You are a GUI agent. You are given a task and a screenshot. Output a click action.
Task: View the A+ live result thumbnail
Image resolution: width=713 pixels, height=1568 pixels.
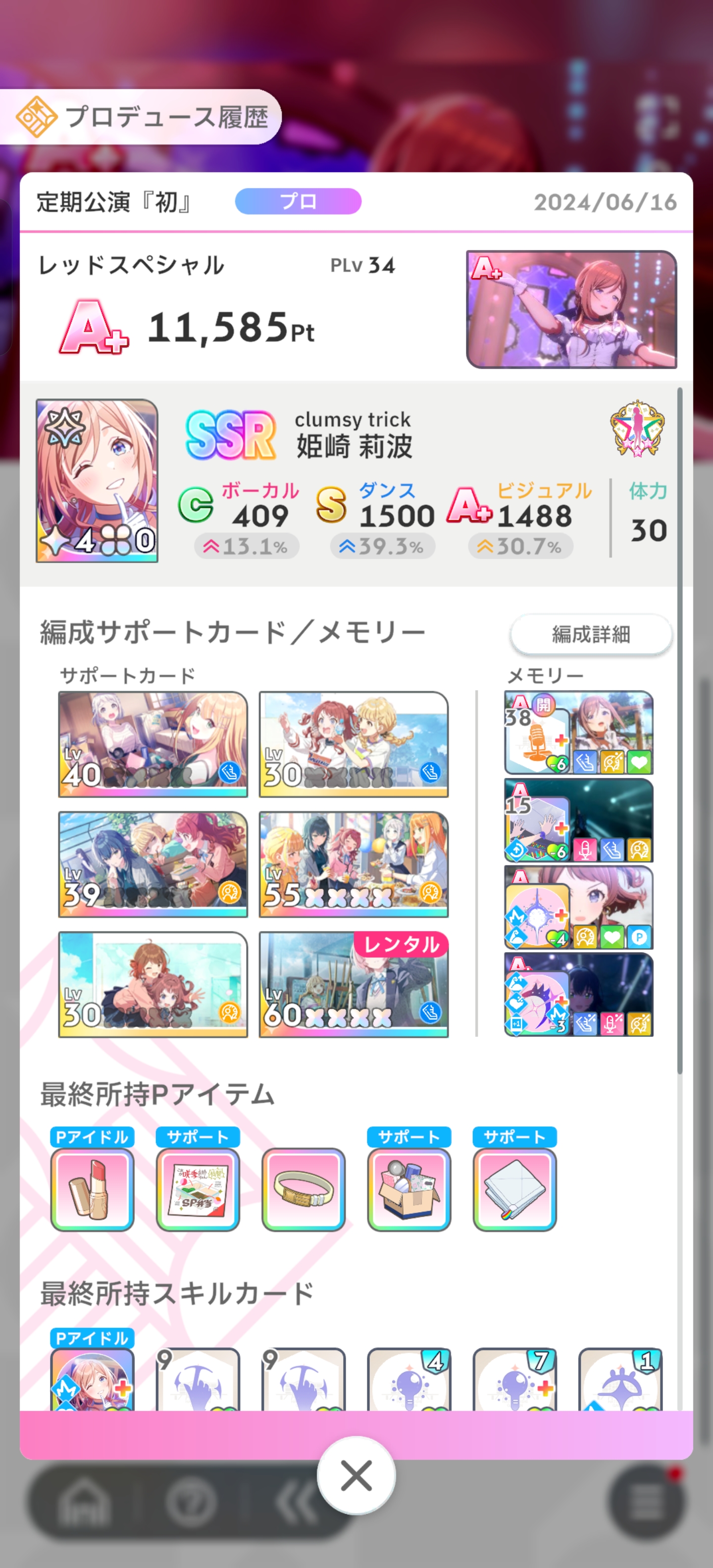pyautogui.click(x=571, y=309)
